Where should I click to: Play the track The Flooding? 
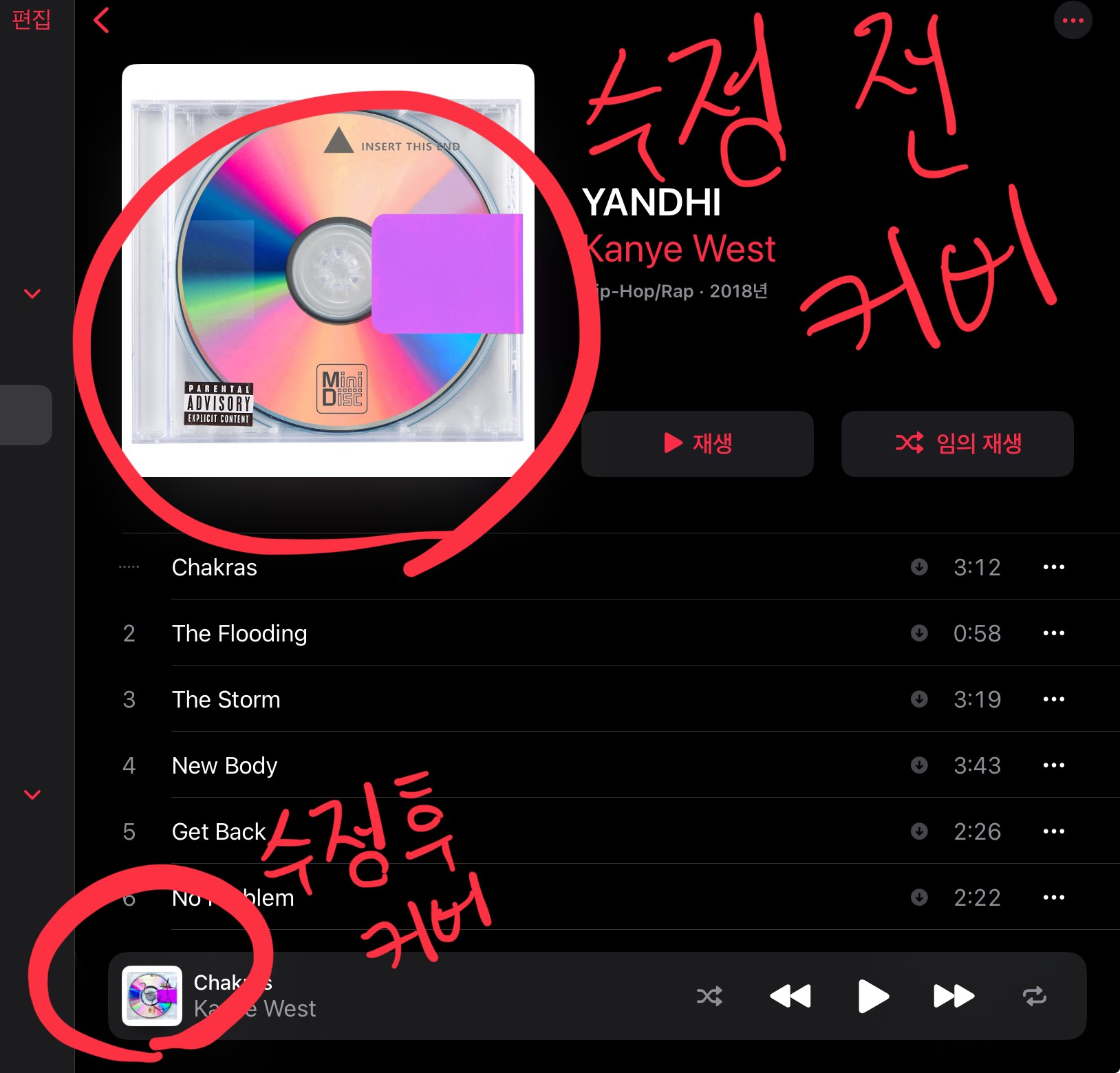(x=239, y=633)
